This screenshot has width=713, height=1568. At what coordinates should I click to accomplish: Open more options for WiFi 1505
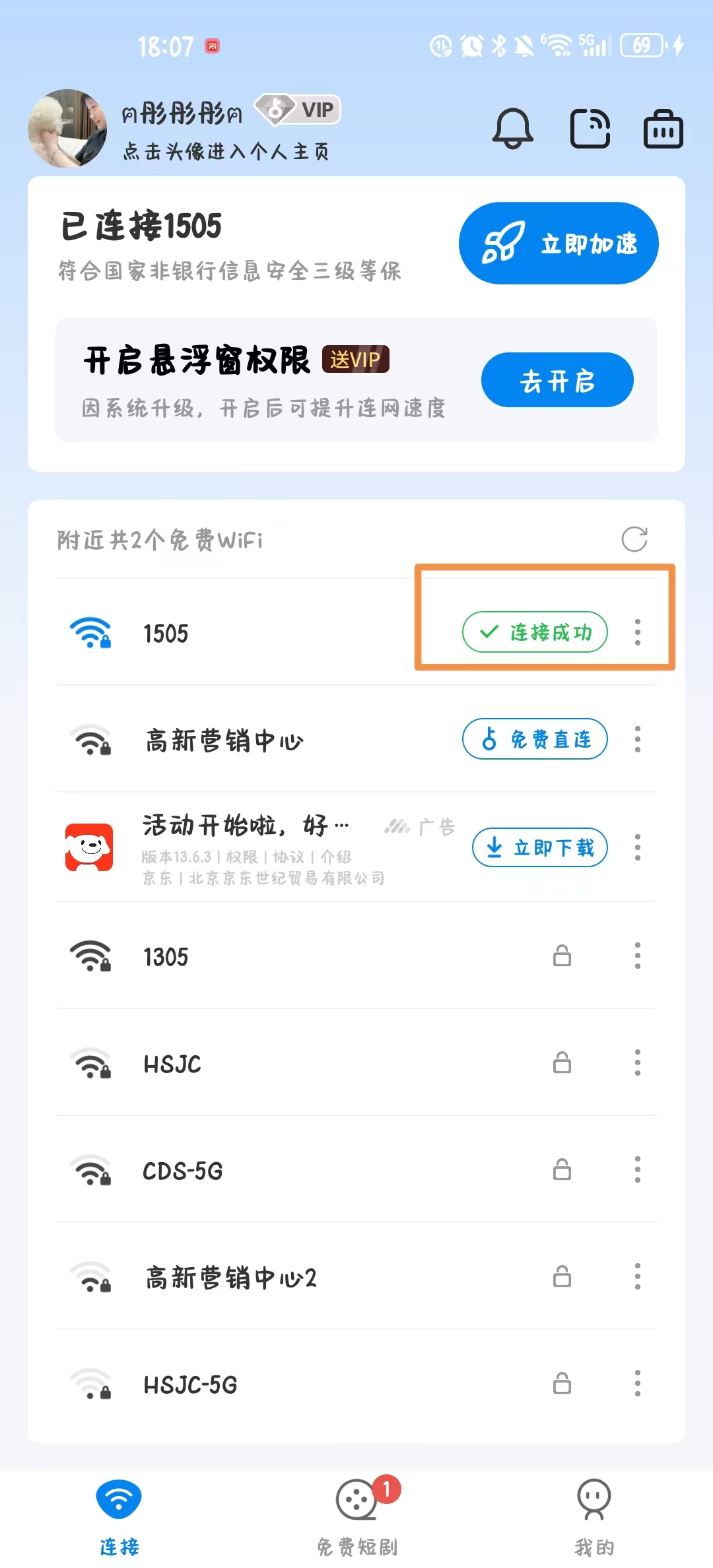[x=637, y=632]
